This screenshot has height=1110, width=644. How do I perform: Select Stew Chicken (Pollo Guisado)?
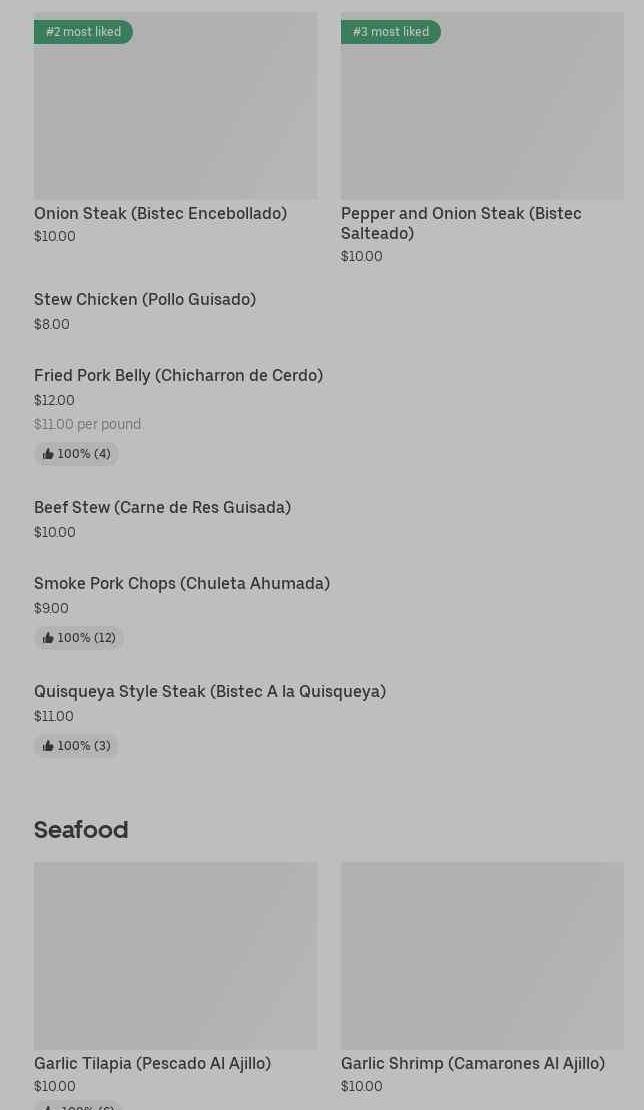pos(145,300)
